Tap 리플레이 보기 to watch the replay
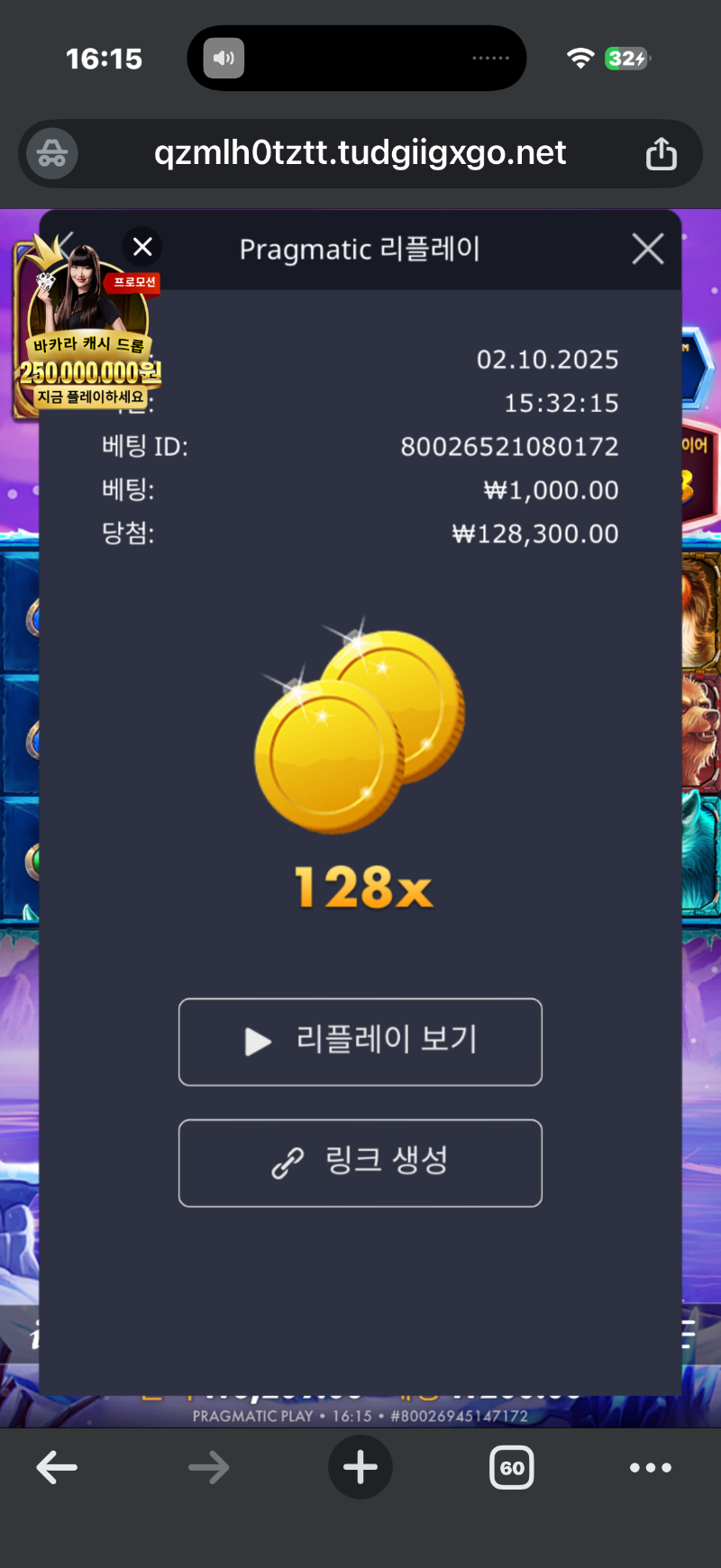The height and width of the screenshot is (1568, 721). pos(360,1042)
